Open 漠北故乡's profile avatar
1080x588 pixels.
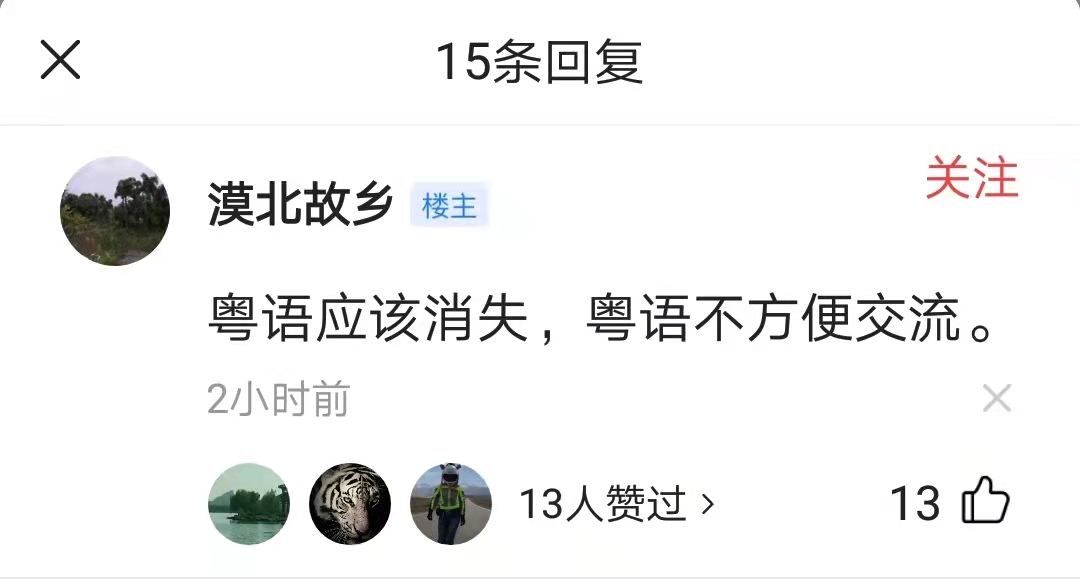click(115, 211)
